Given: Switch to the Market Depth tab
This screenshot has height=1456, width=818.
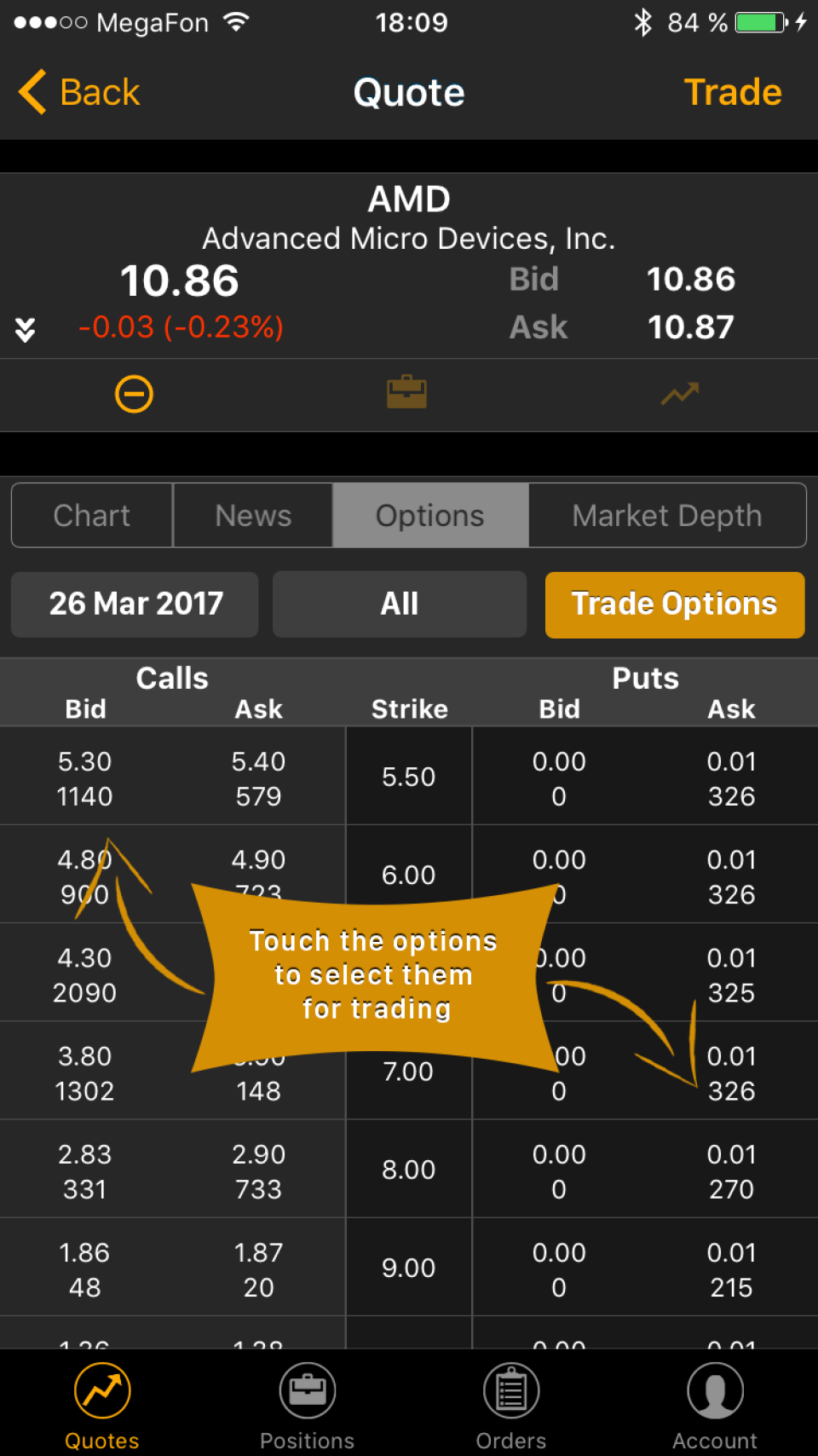Looking at the screenshot, I should pyautogui.click(x=667, y=515).
